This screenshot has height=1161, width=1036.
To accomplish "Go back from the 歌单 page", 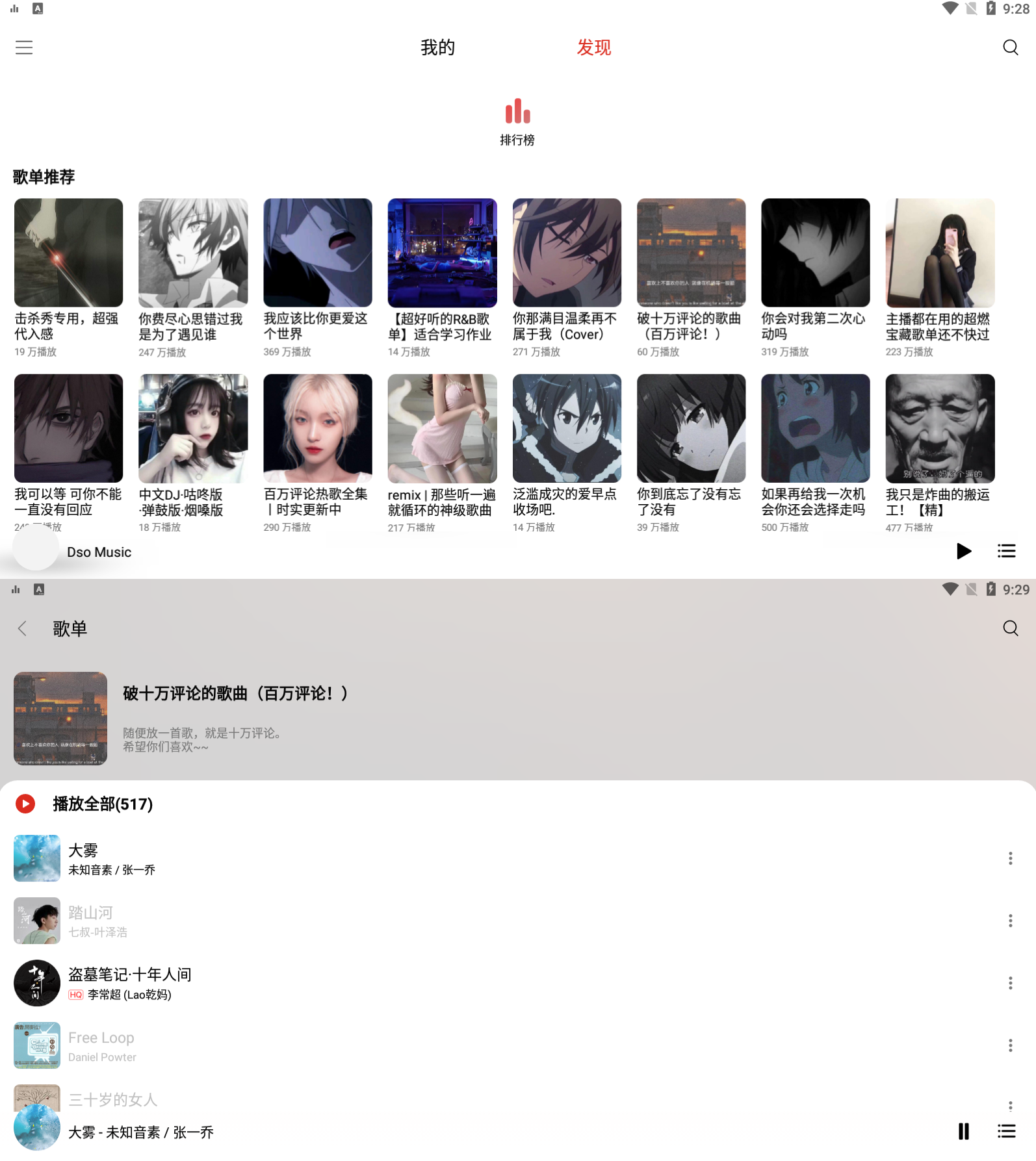I will point(23,628).
